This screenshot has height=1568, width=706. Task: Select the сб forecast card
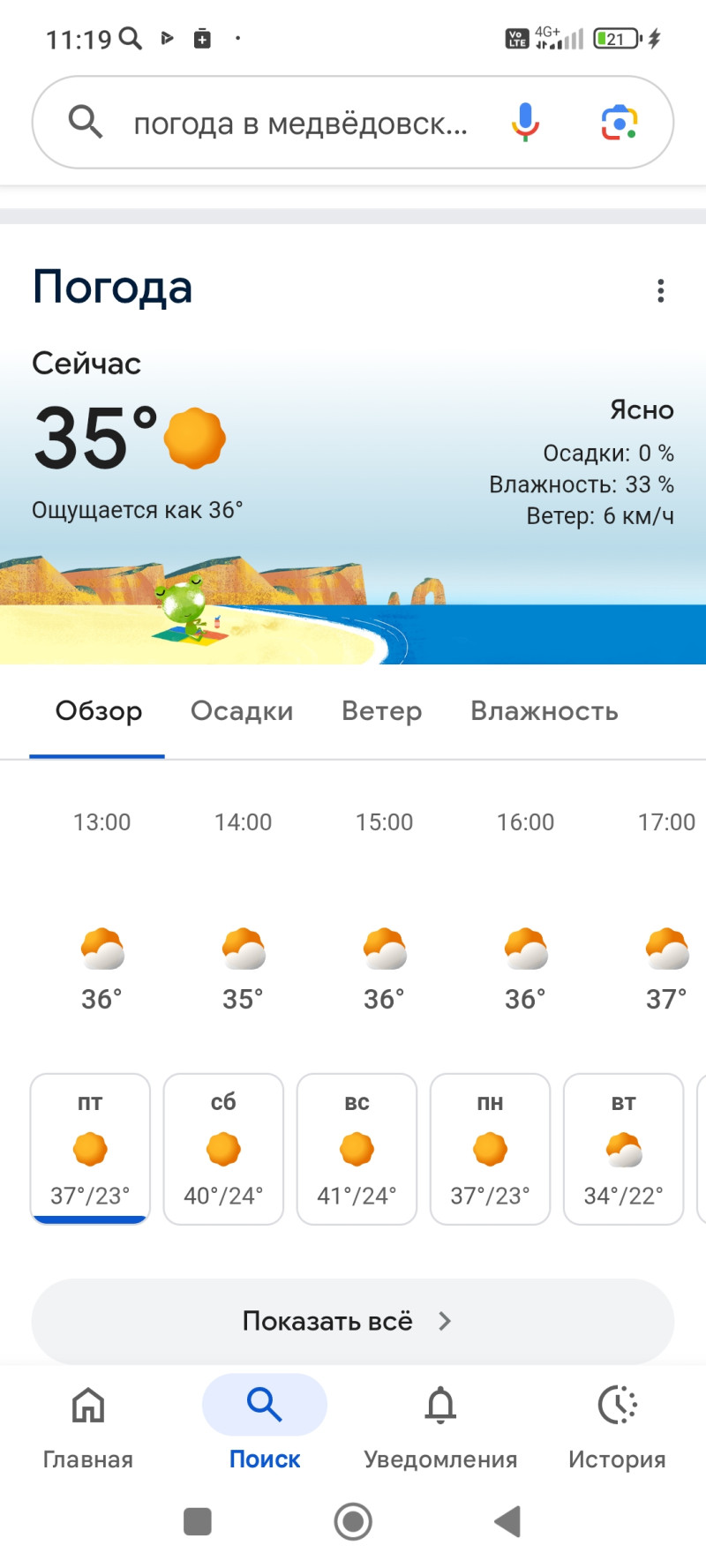(x=223, y=1148)
